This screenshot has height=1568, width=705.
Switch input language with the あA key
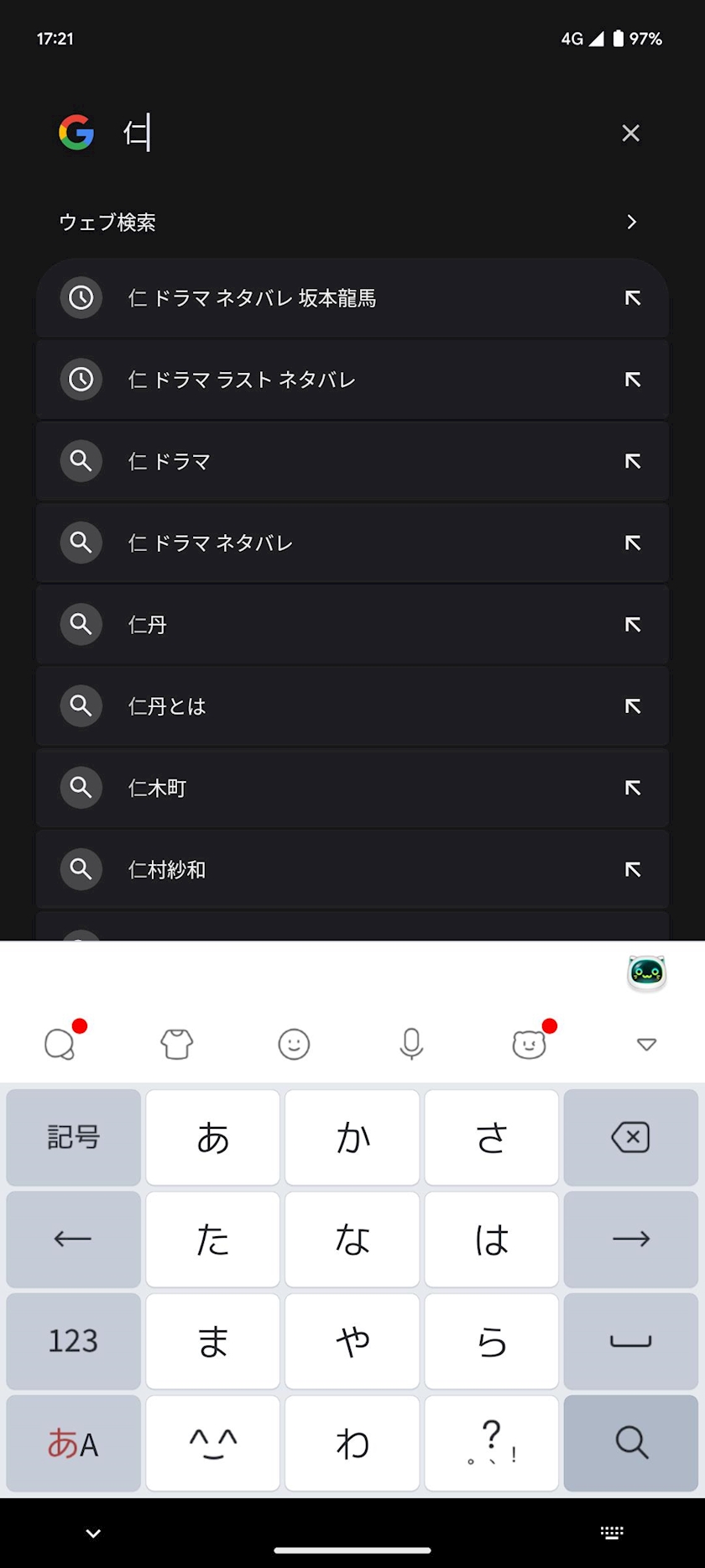(x=73, y=1443)
